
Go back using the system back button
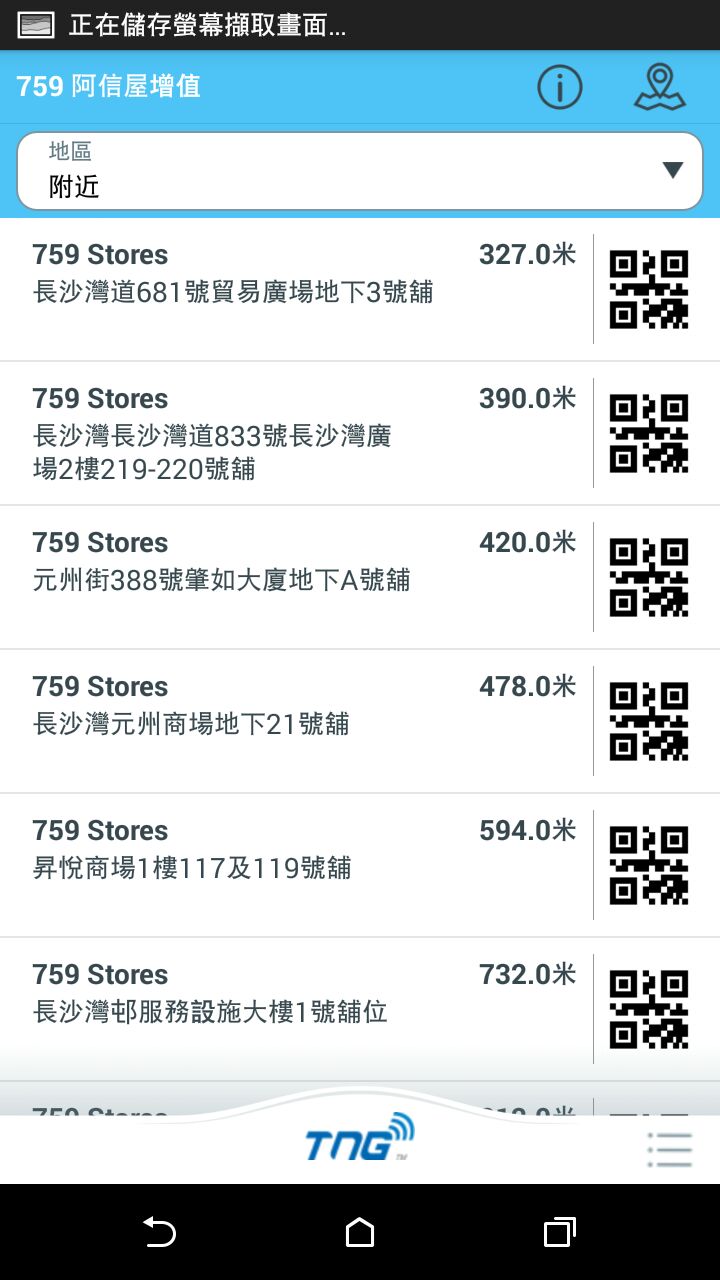(159, 1232)
